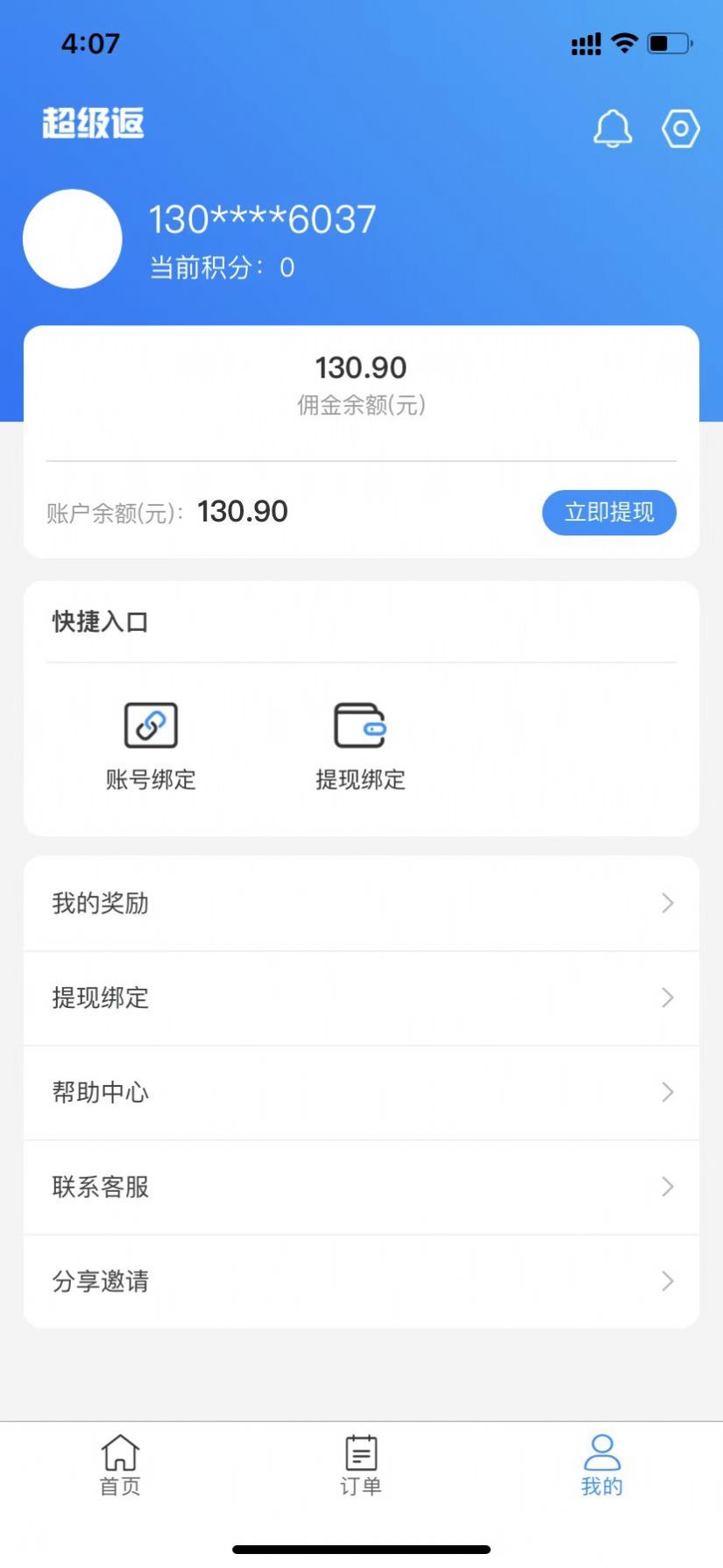
Task: Open the 订单 order list icon
Action: (360, 1447)
